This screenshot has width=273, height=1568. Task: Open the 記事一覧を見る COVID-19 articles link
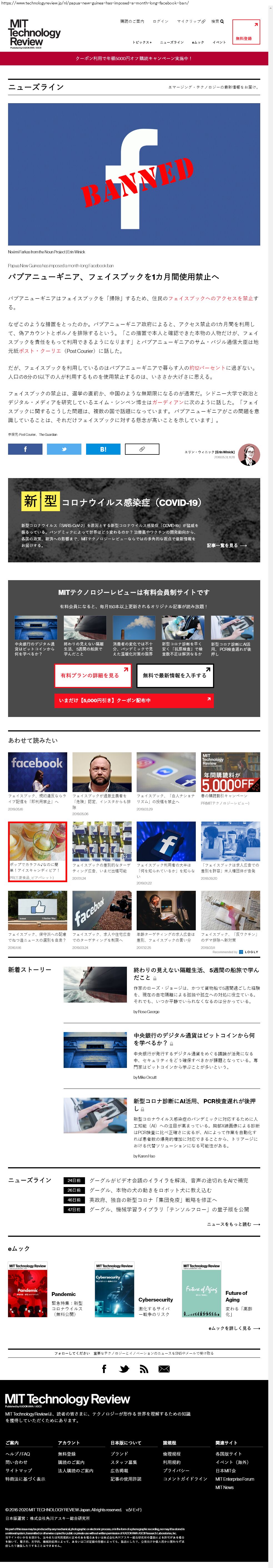pos(226,545)
